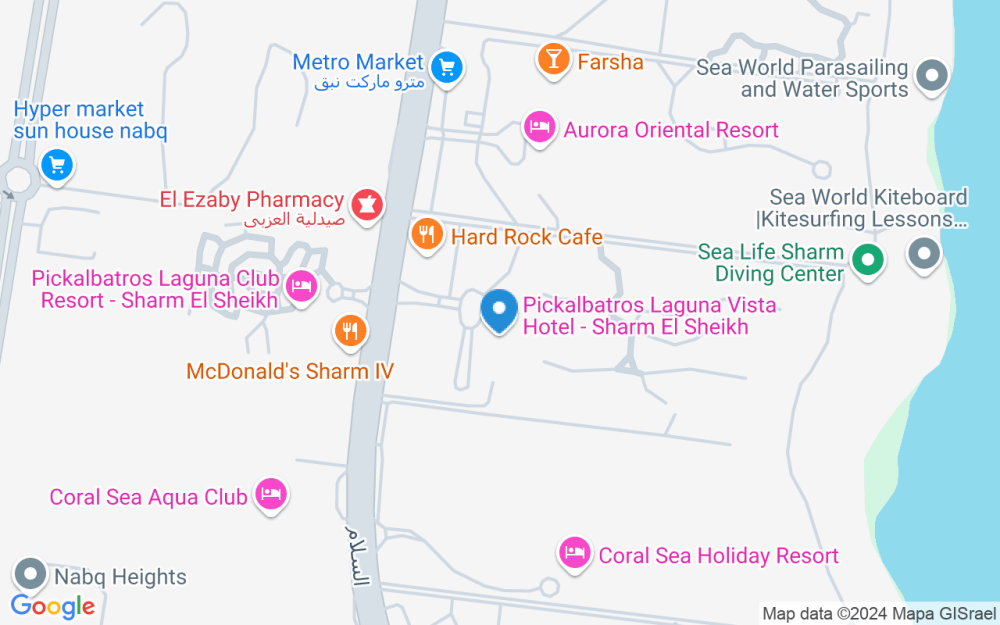Tap the Sea Life Sharm Diving Center pin
1000x625 pixels.
click(867, 260)
